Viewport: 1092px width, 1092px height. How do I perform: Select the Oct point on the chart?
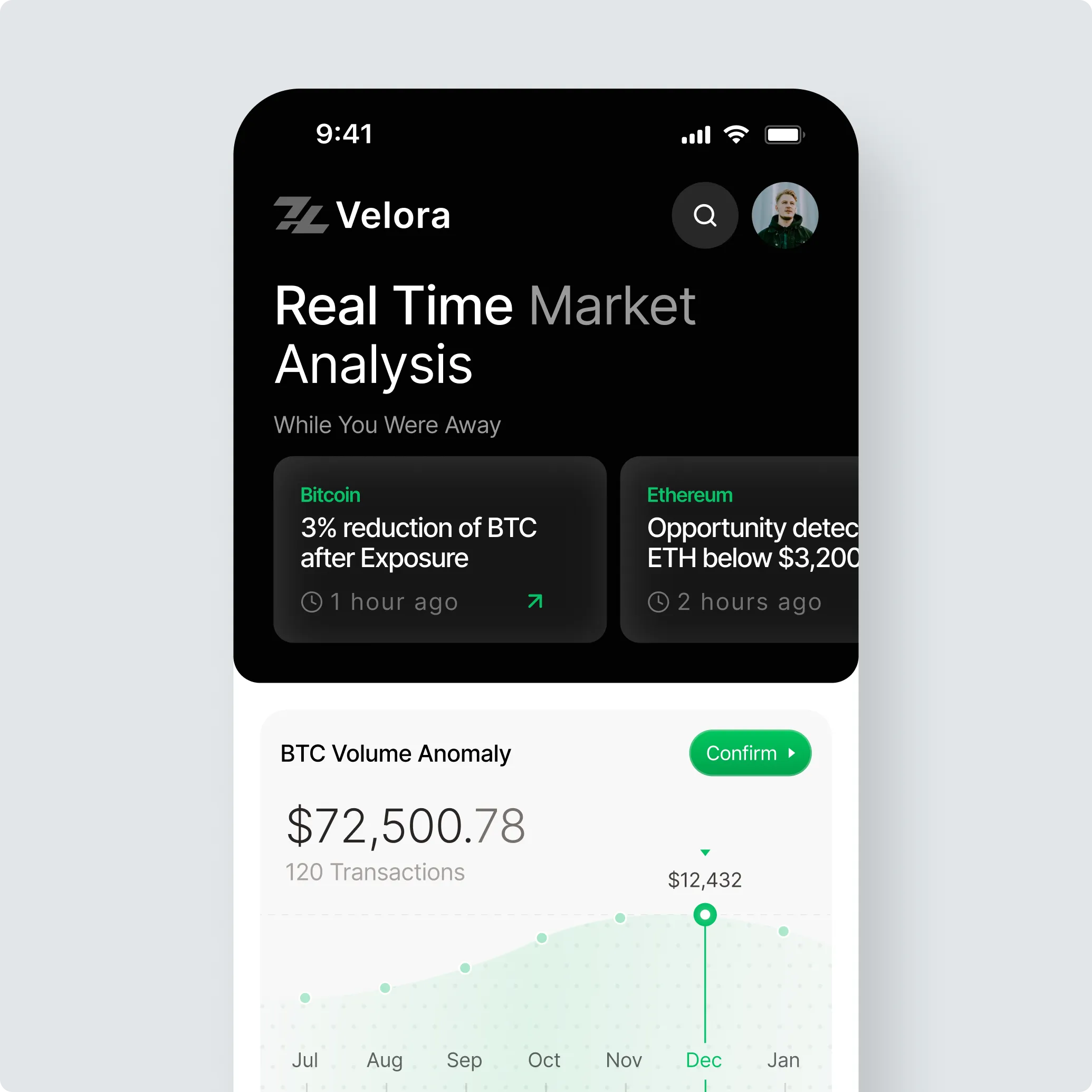pyautogui.click(x=541, y=938)
